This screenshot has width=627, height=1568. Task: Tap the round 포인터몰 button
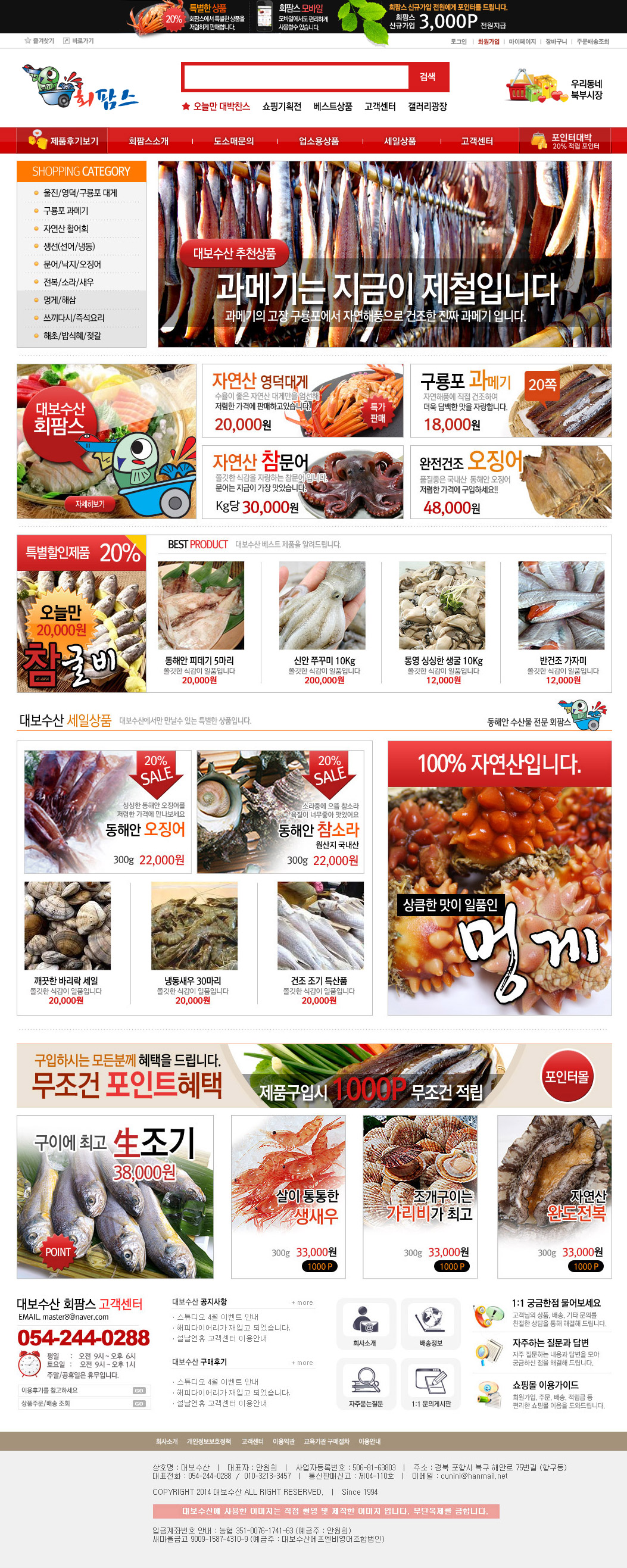(x=566, y=1076)
